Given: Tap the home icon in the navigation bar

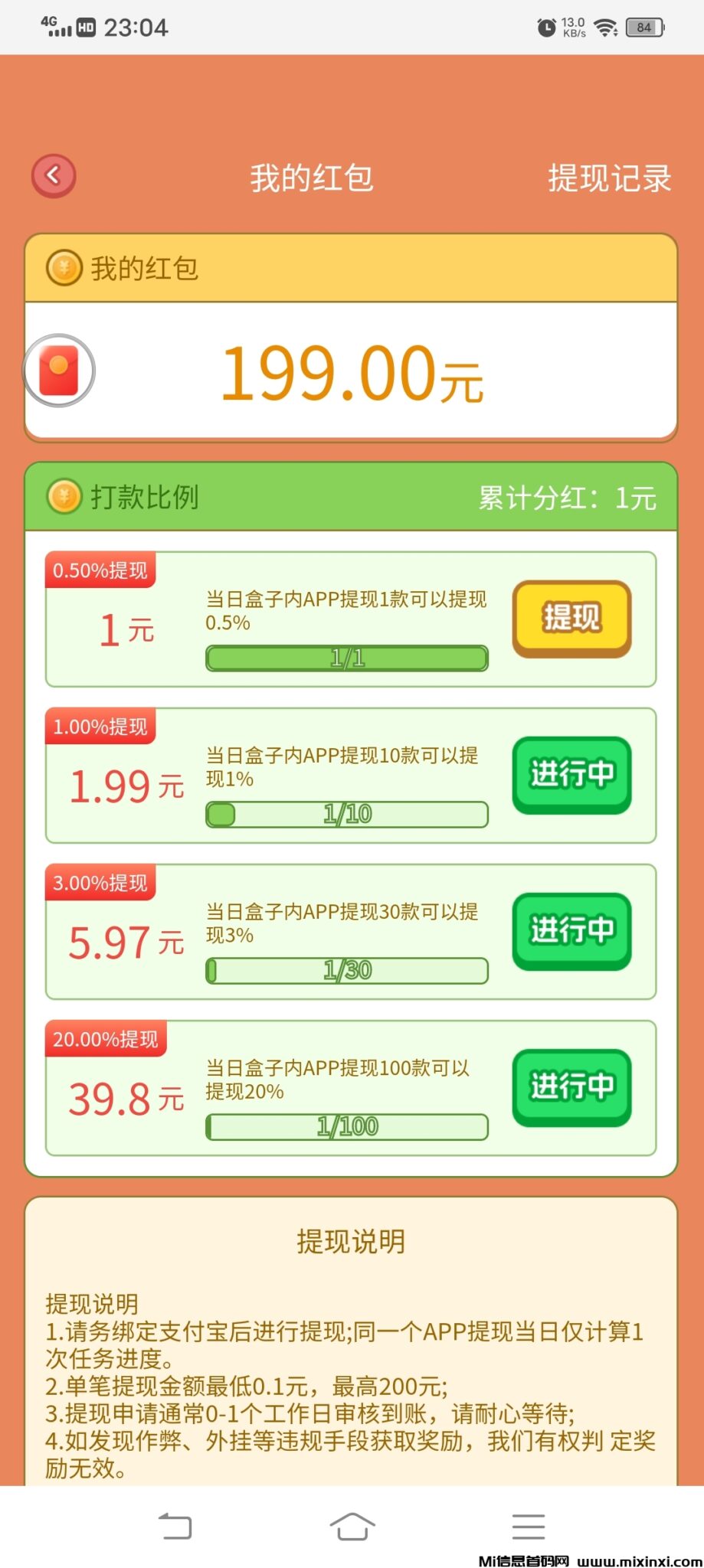Looking at the screenshot, I should pos(352,1526).
